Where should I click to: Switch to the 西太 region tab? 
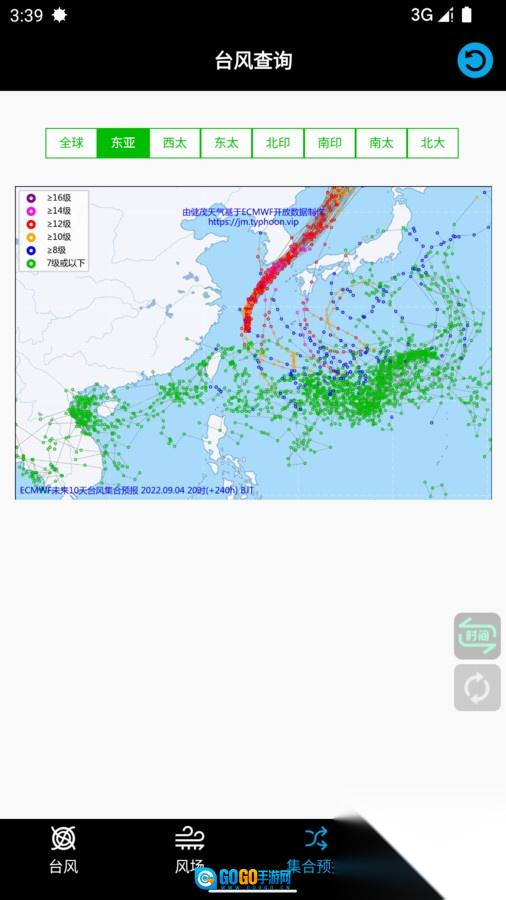tap(174, 143)
